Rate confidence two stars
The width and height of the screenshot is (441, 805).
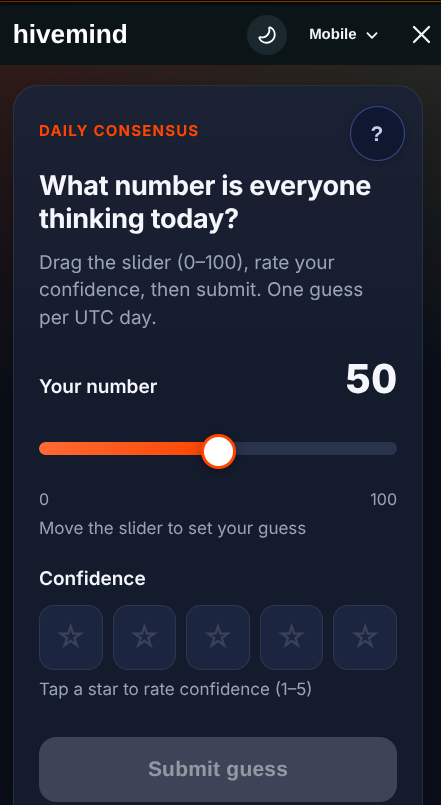click(144, 637)
